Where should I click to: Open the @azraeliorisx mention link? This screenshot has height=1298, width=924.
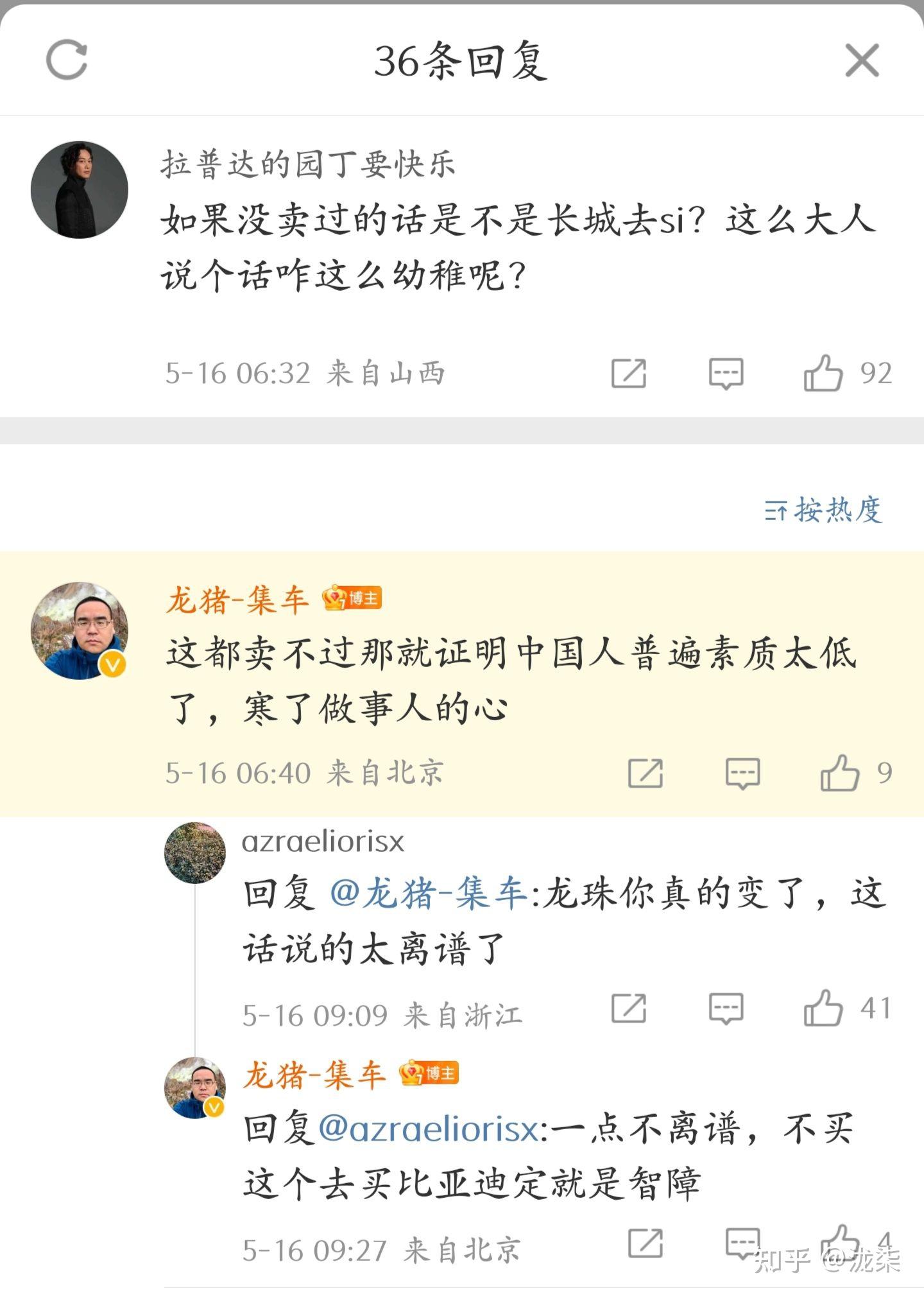[429, 1129]
